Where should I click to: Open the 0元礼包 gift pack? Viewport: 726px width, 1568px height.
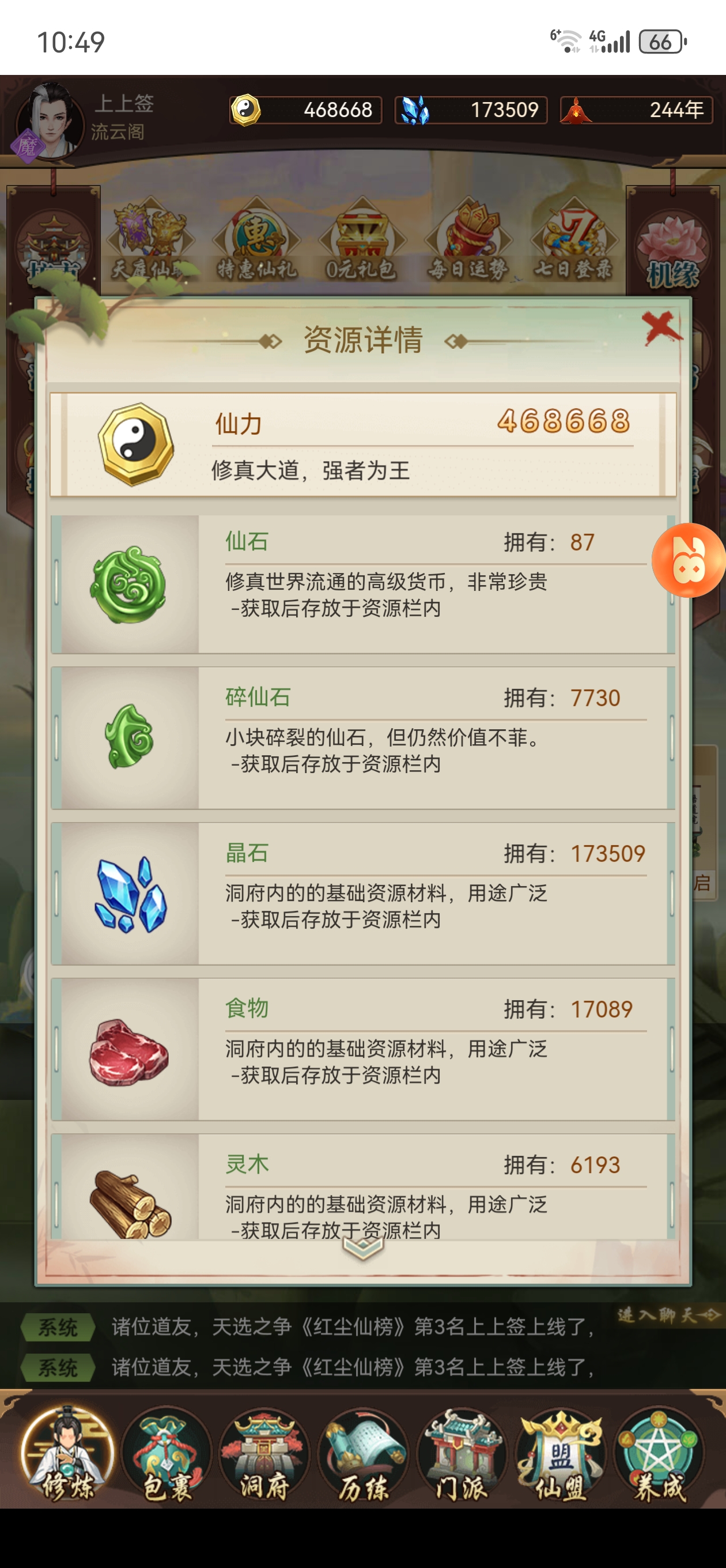(361, 240)
